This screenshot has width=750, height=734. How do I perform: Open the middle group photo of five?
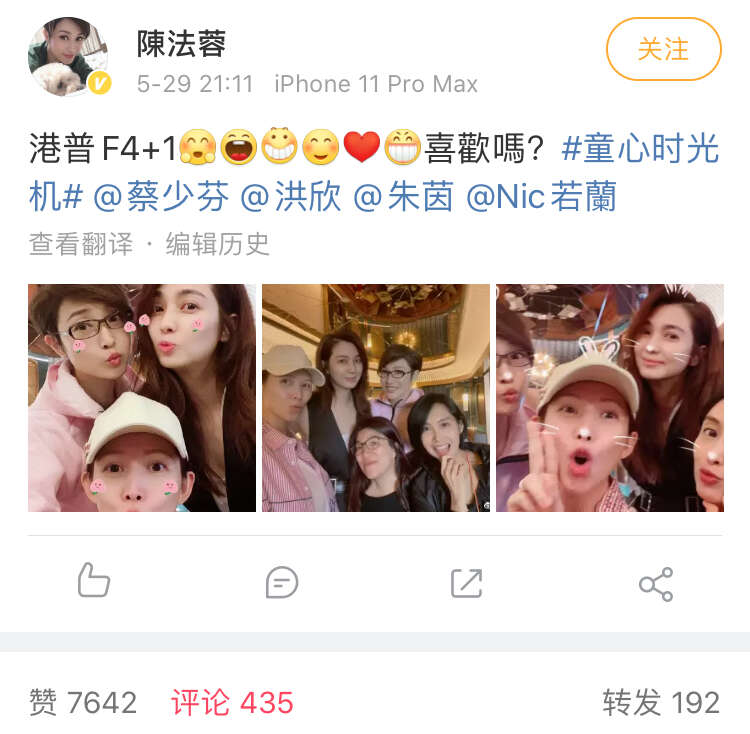pos(376,398)
